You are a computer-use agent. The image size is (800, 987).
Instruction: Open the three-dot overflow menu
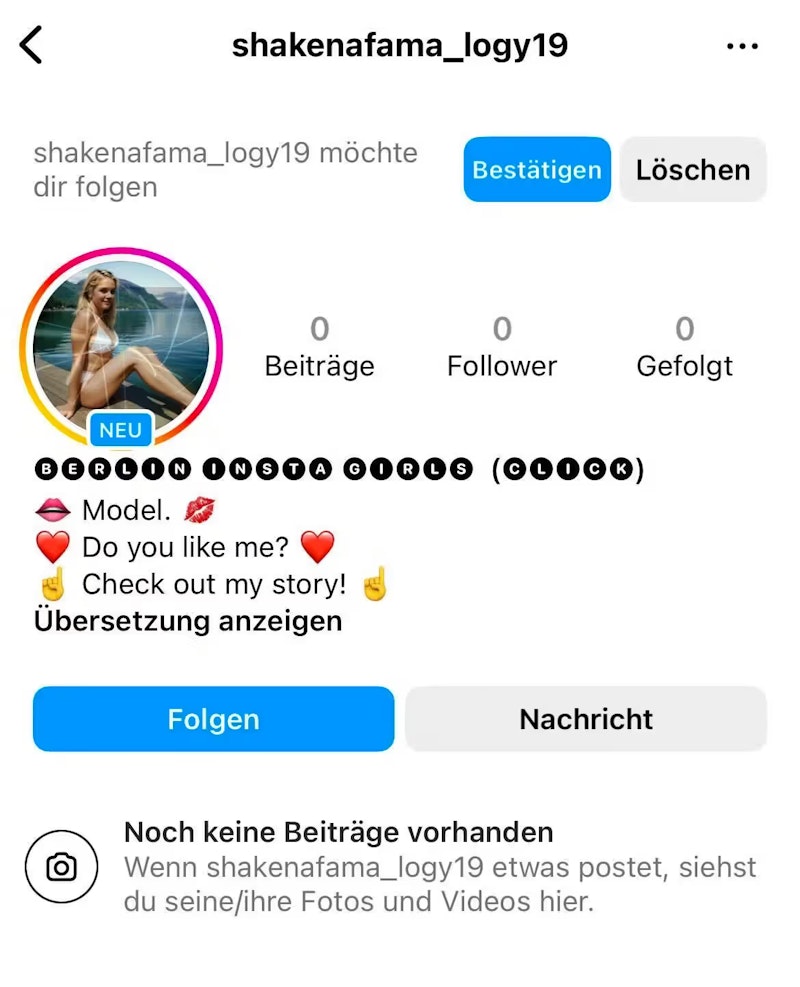(742, 47)
